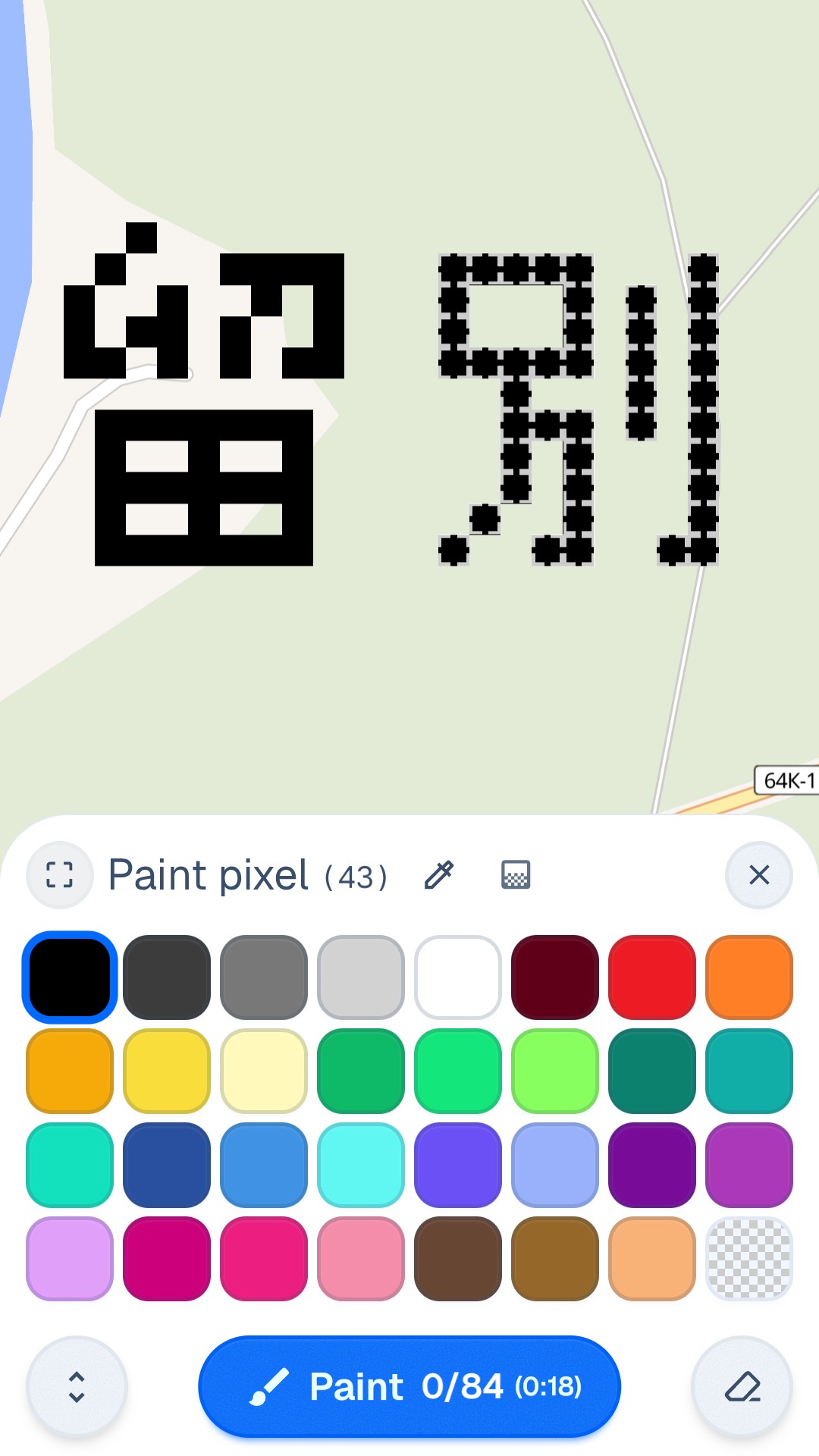
Task: Tap the Paint 0/84 button
Action: (409, 1386)
